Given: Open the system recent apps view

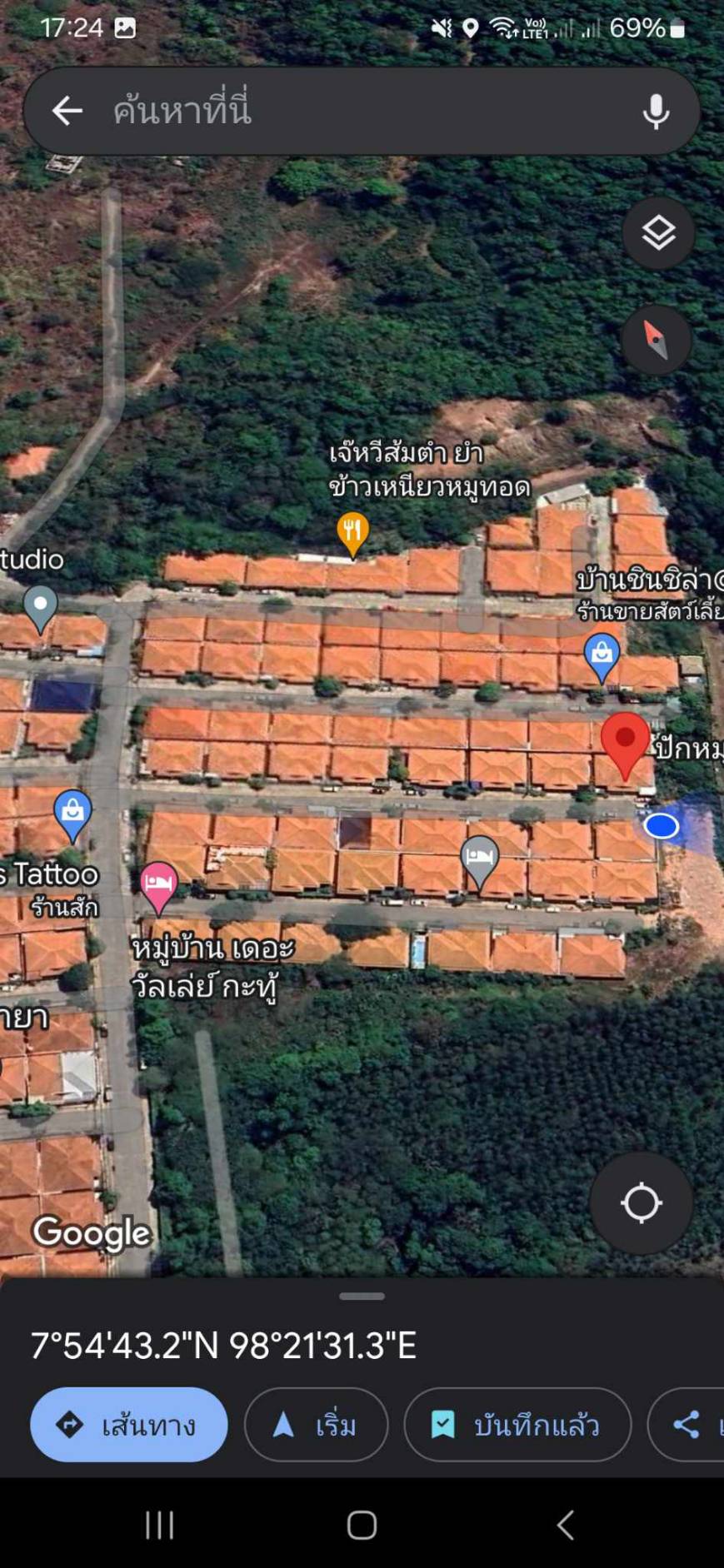Looking at the screenshot, I should coord(159,1526).
